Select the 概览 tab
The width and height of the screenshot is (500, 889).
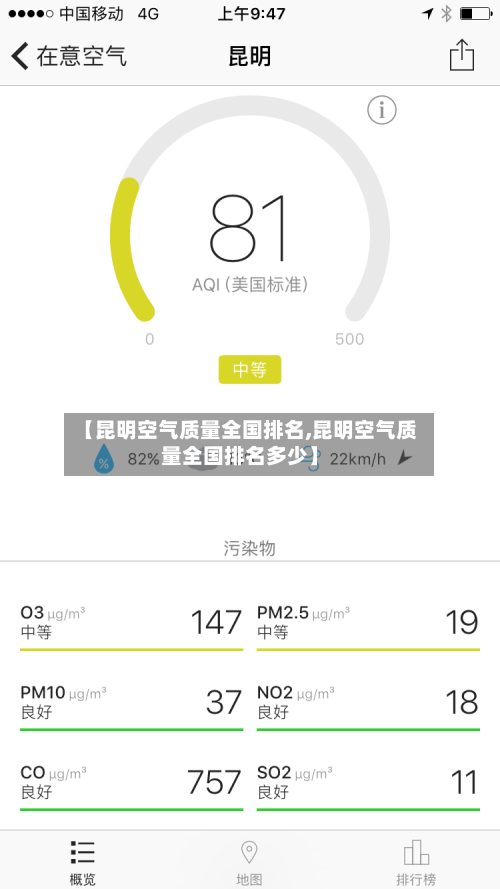tap(83, 862)
